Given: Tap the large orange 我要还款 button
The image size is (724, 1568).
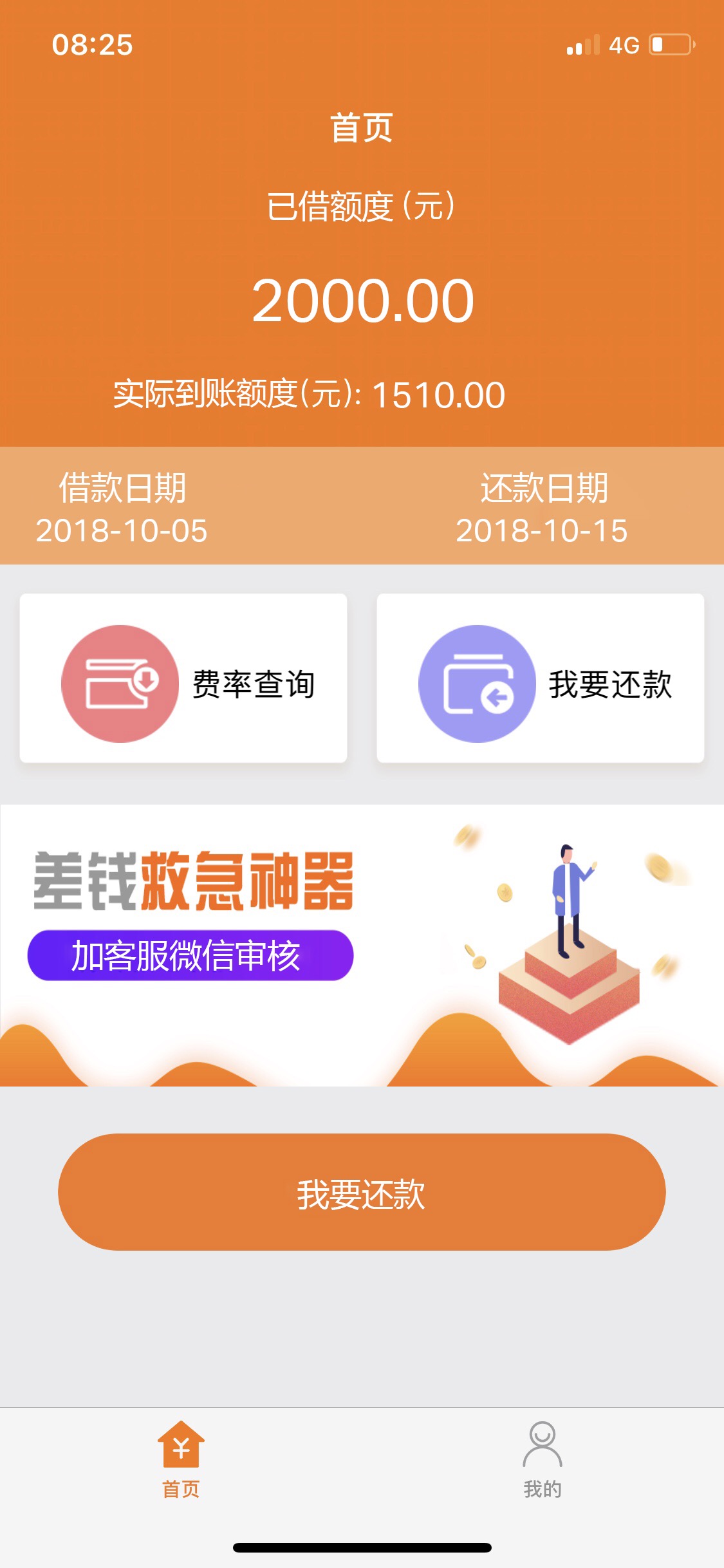Looking at the screenshot, I should click(x=362, y=1192).
